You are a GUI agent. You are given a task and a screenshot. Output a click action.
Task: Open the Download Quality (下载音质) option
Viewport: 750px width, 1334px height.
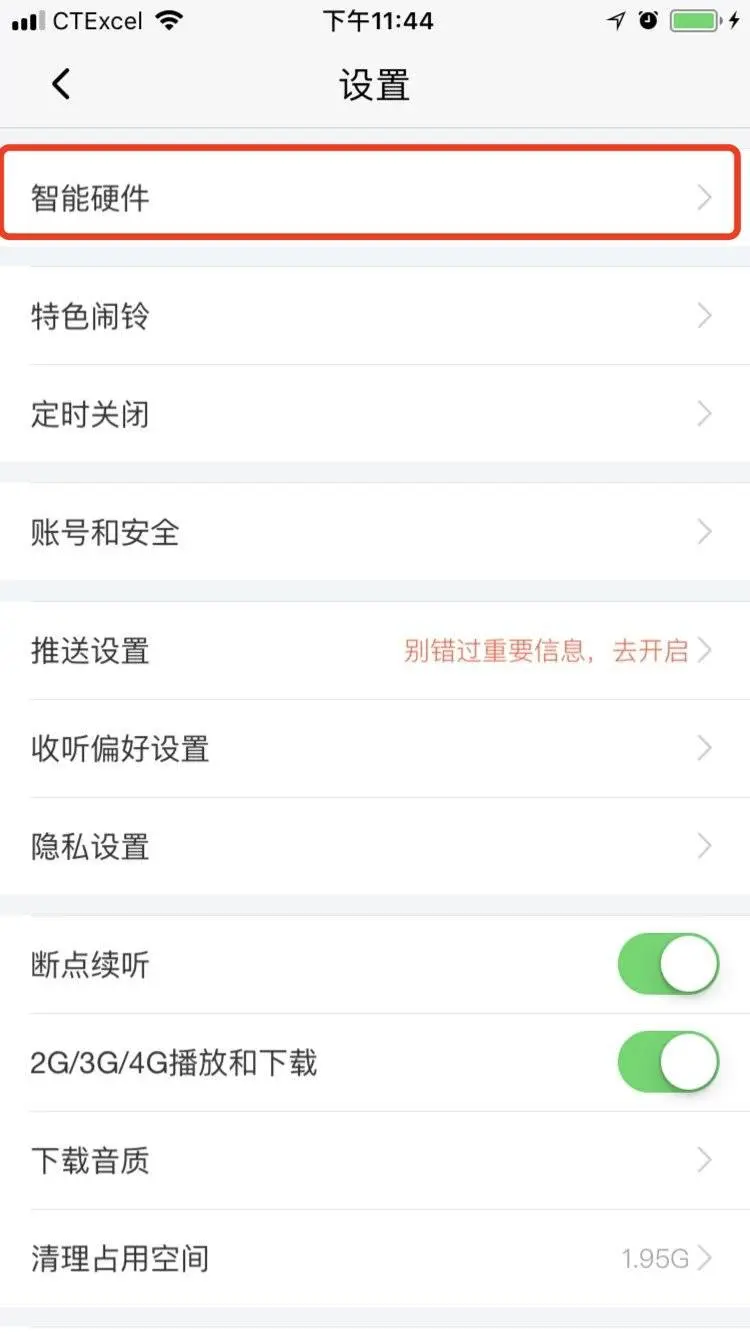pos(375,1159)
